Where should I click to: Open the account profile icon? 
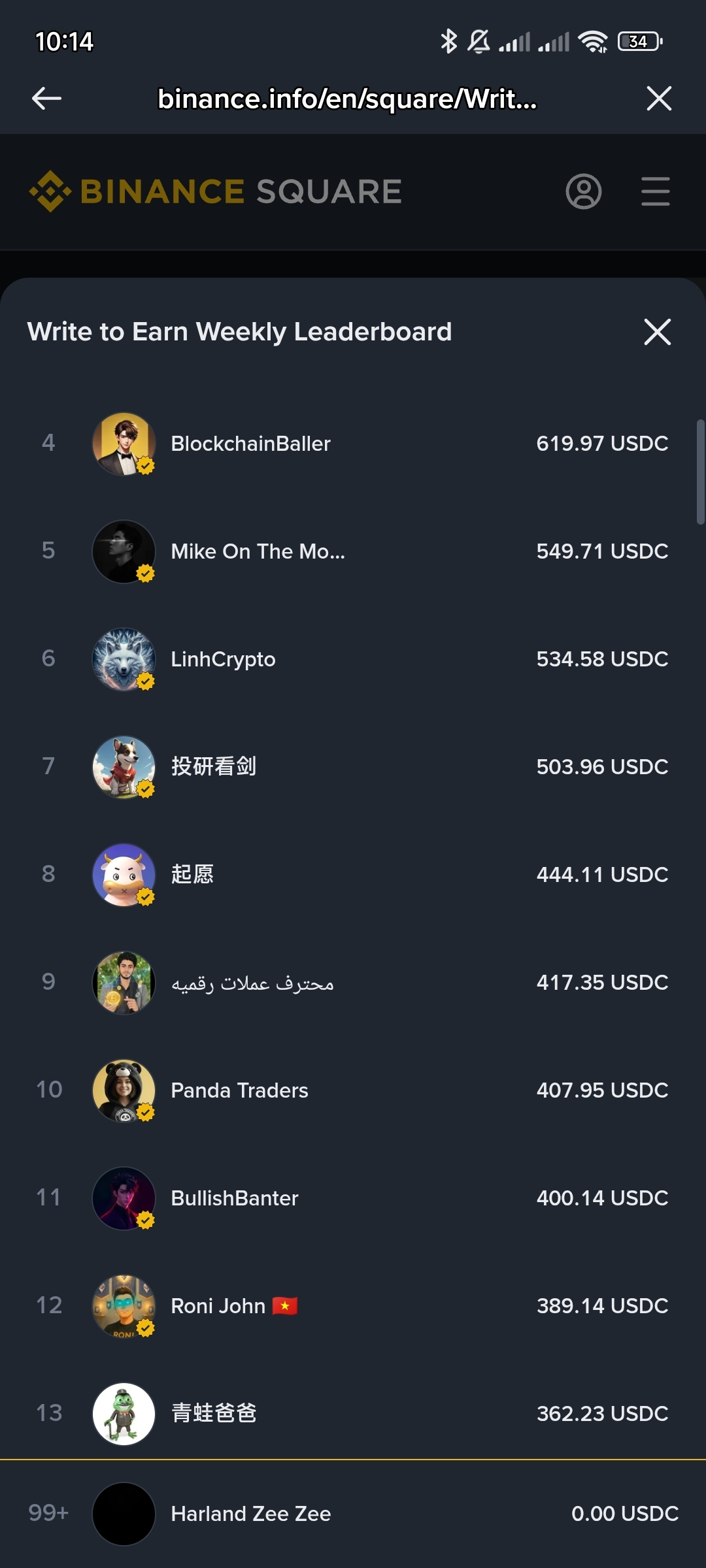[583, 191]
